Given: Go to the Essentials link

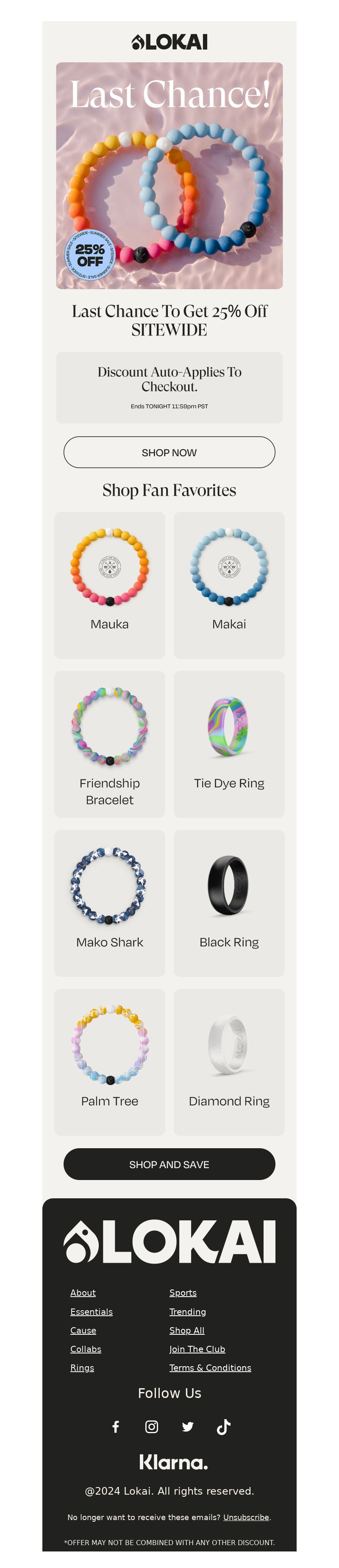Looking at the screenshot, I should click(x=91, y=1311).
